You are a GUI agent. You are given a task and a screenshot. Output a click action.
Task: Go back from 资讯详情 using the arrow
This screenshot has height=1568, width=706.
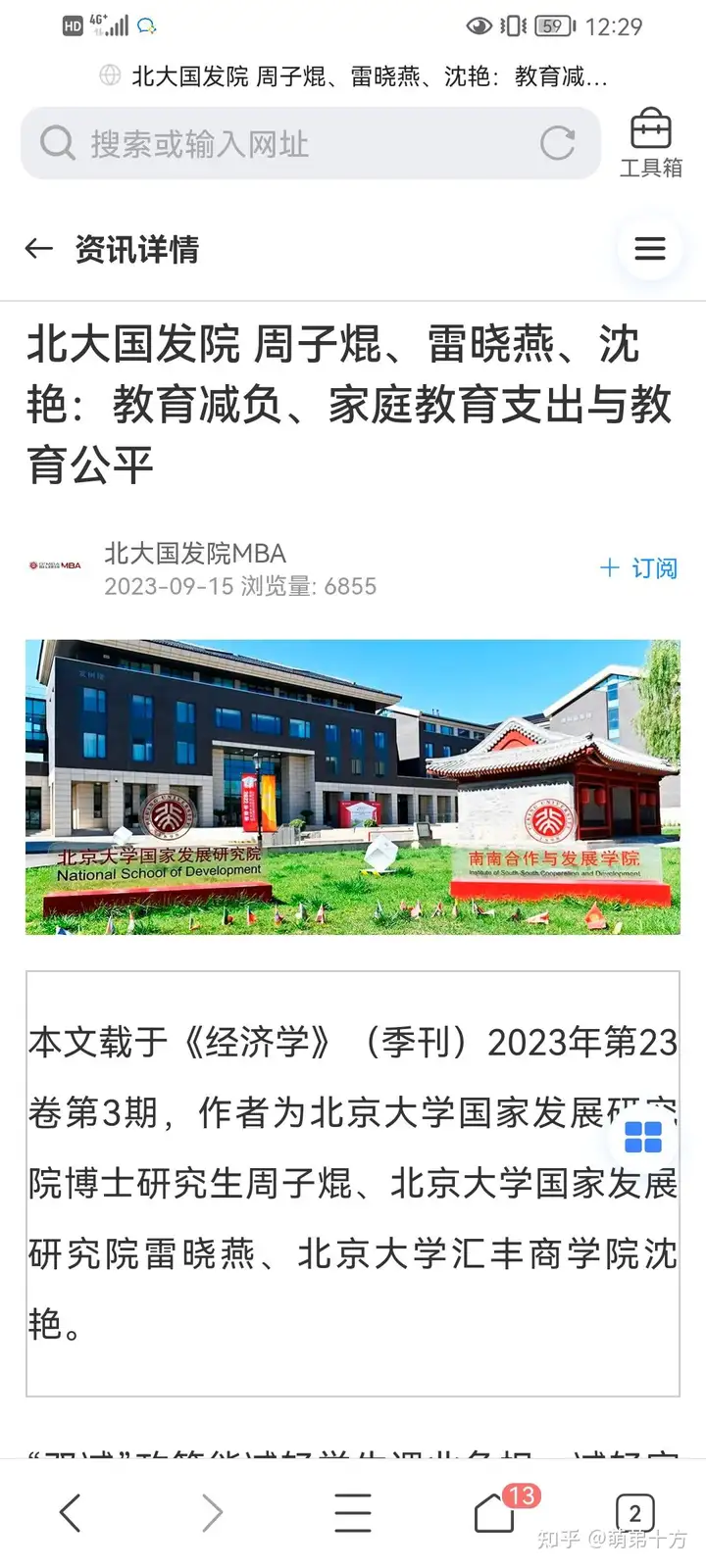coord(39,249)
